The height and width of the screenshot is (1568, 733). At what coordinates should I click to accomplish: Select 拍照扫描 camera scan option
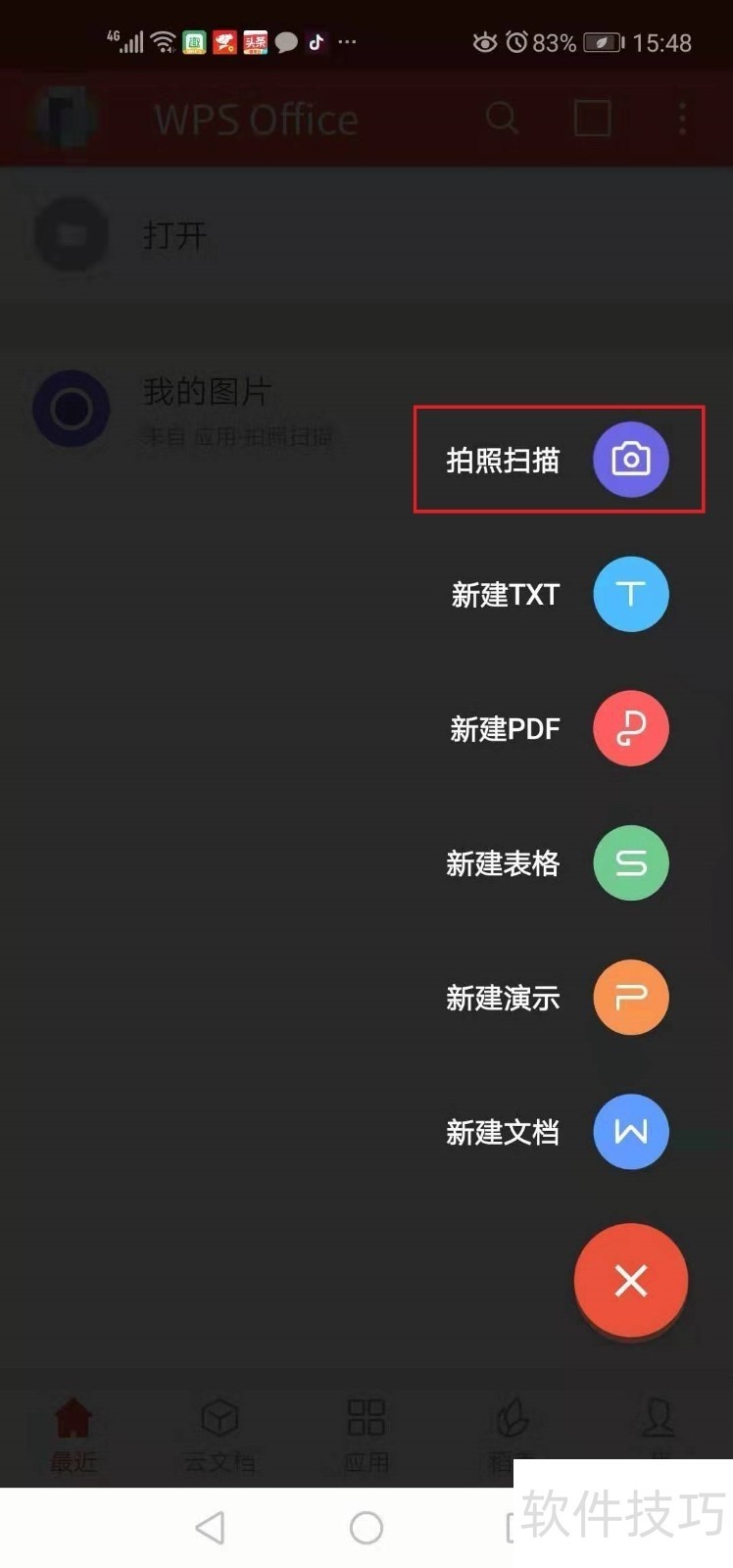[x=630, y=460]
